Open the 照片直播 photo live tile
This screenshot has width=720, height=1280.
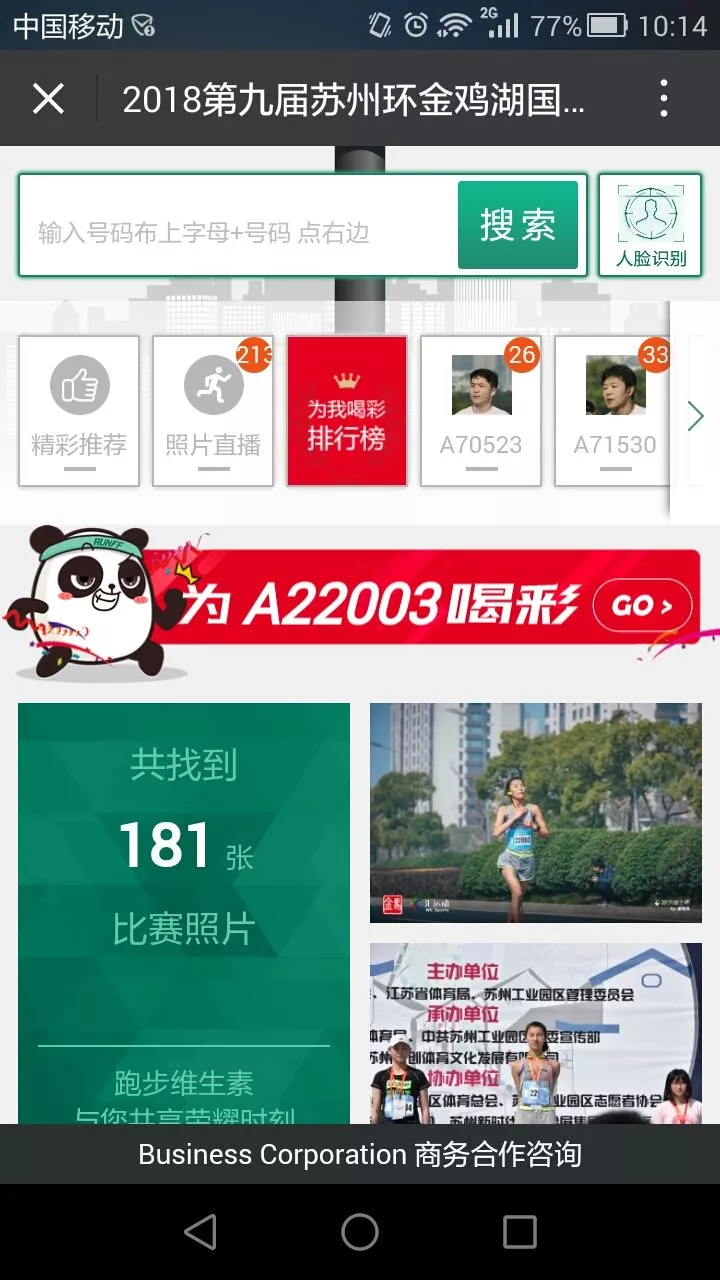(213, 411)
